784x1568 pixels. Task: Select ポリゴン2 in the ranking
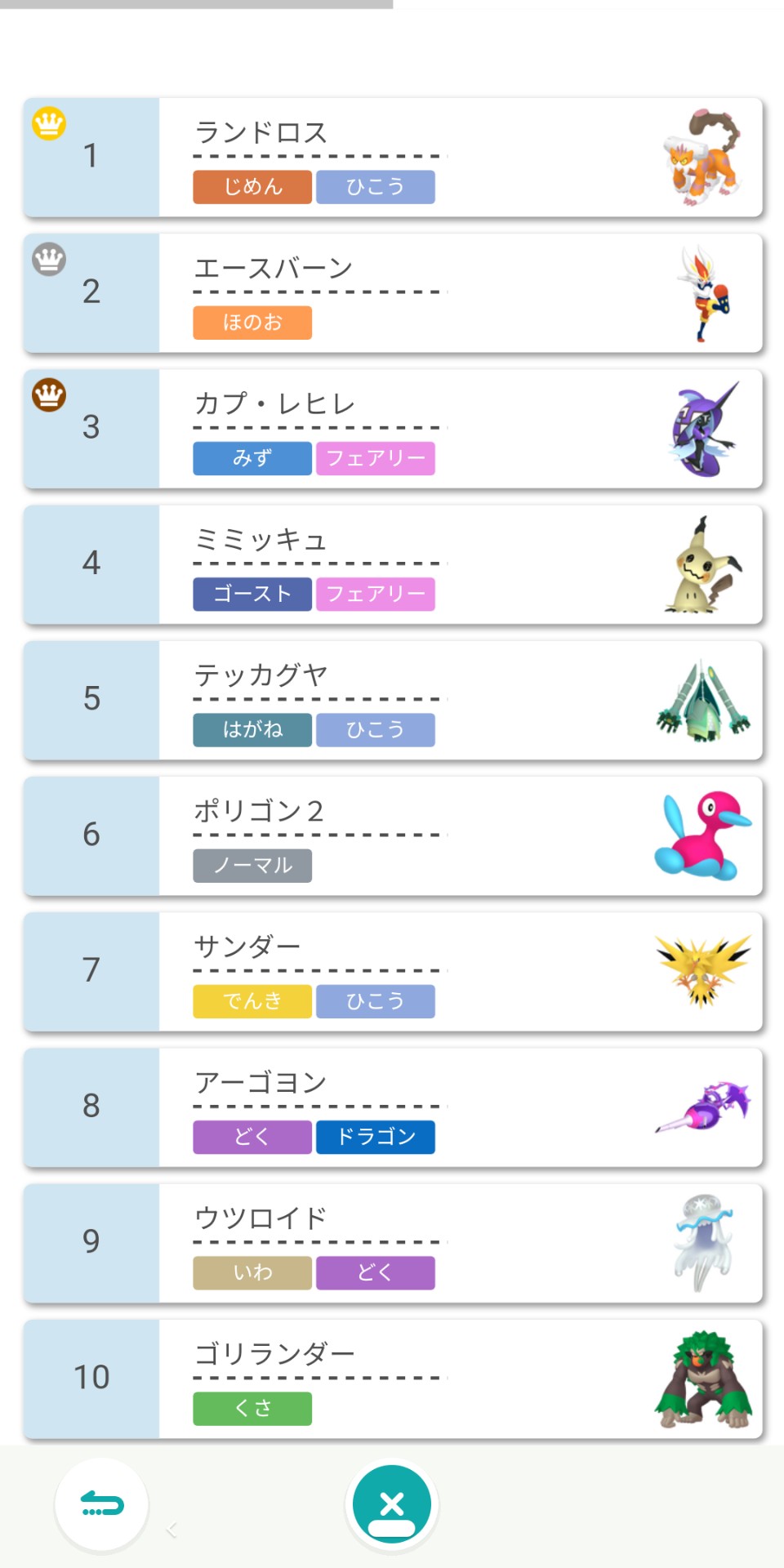point(393,835)
